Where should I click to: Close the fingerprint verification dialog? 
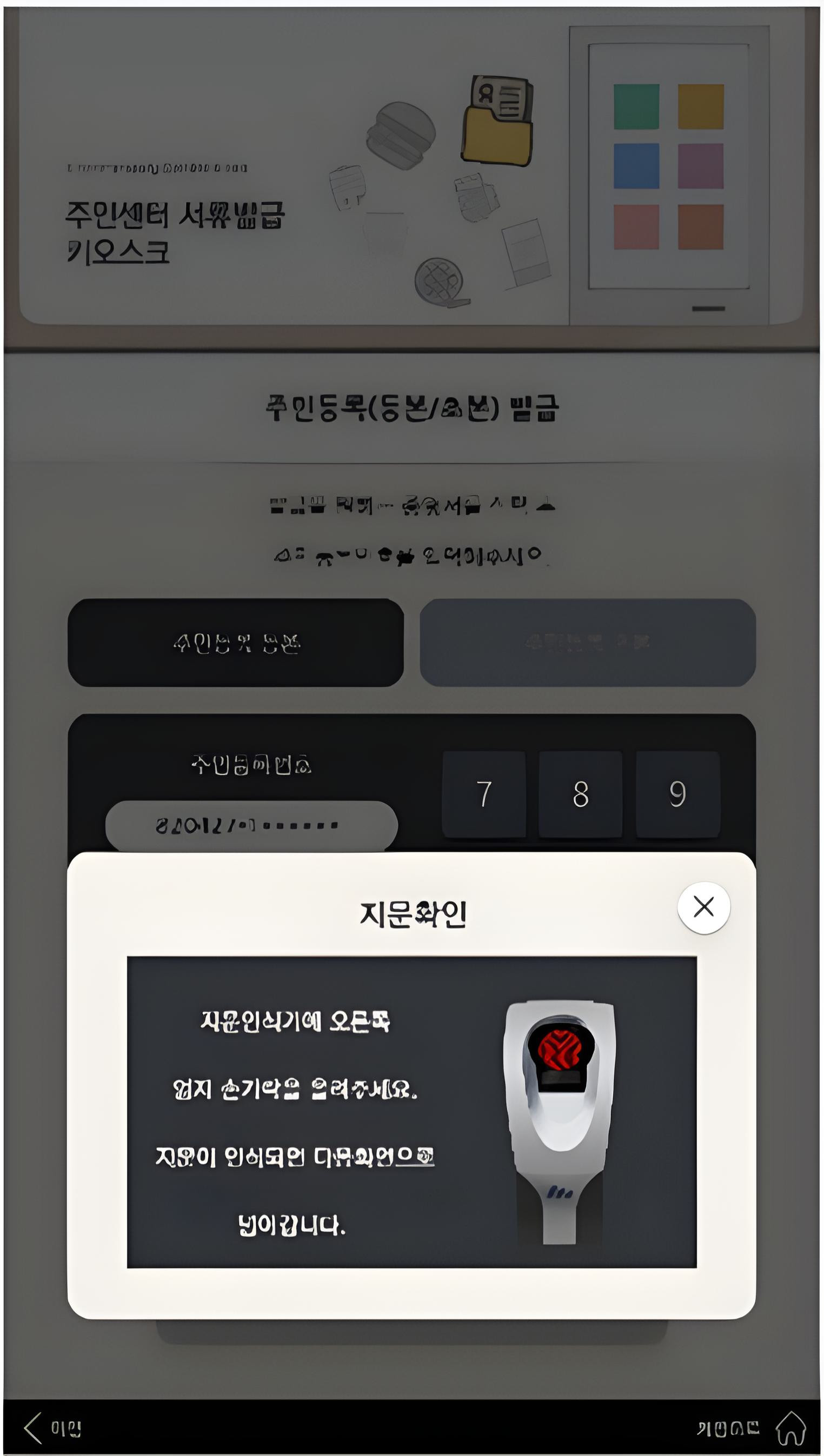[703, 907]
